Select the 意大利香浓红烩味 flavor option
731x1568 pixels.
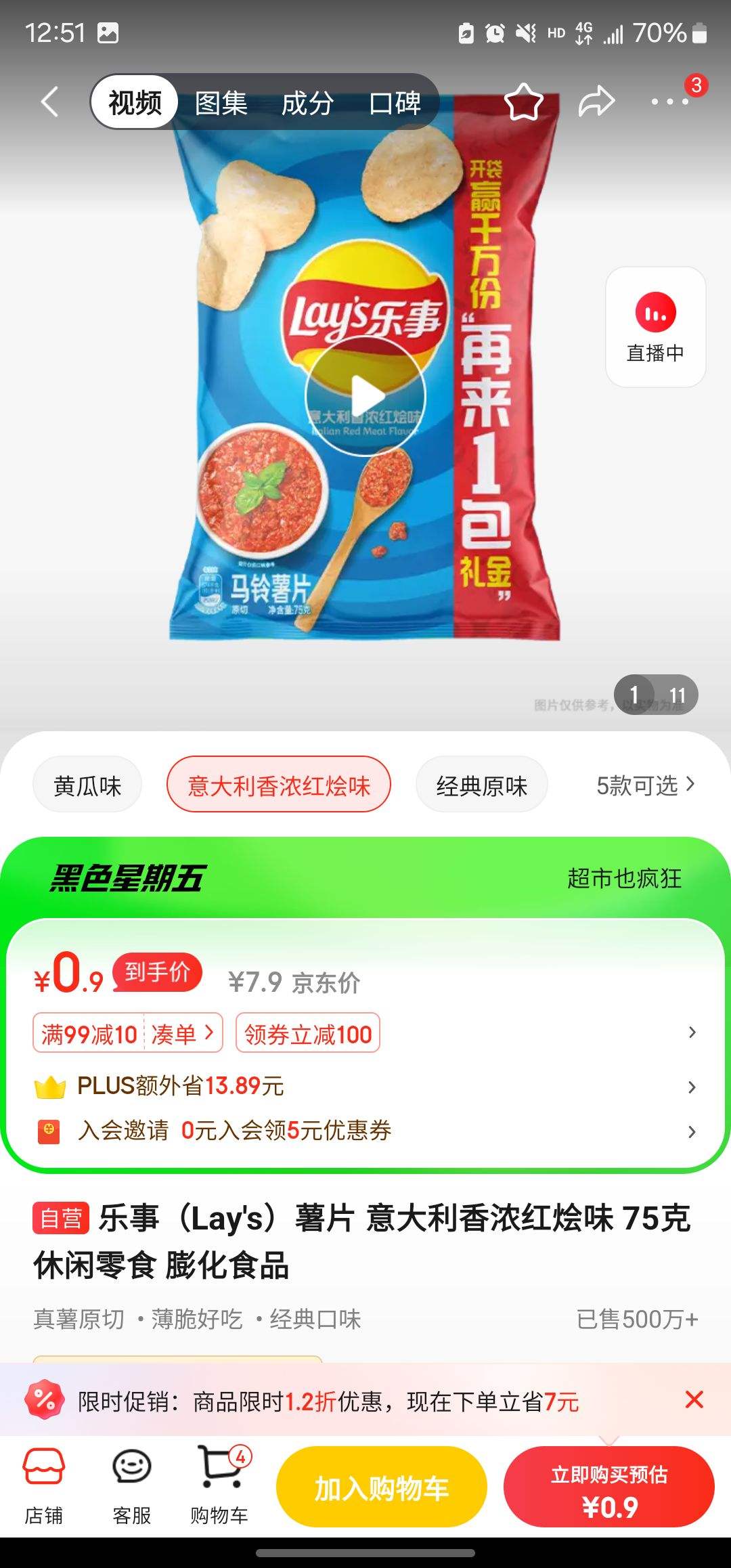pos(278,785)
